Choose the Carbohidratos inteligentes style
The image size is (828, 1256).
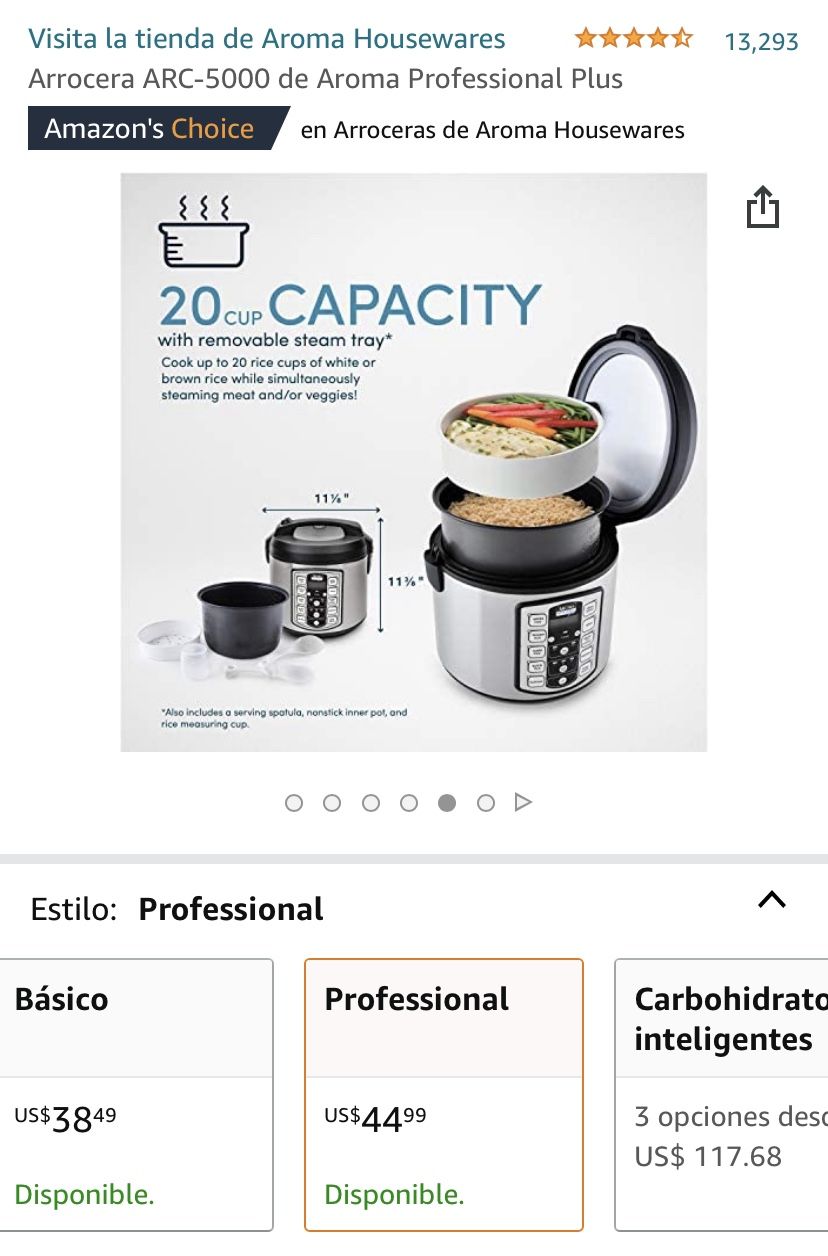point(722,1094)
